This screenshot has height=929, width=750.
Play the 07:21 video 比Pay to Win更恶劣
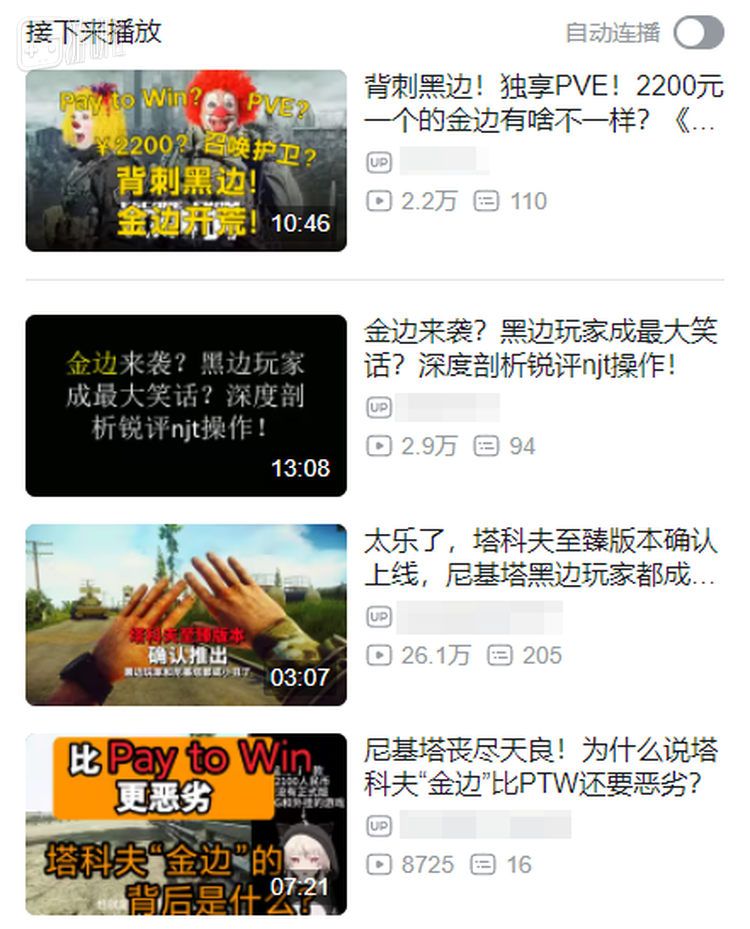coord(186,824)
